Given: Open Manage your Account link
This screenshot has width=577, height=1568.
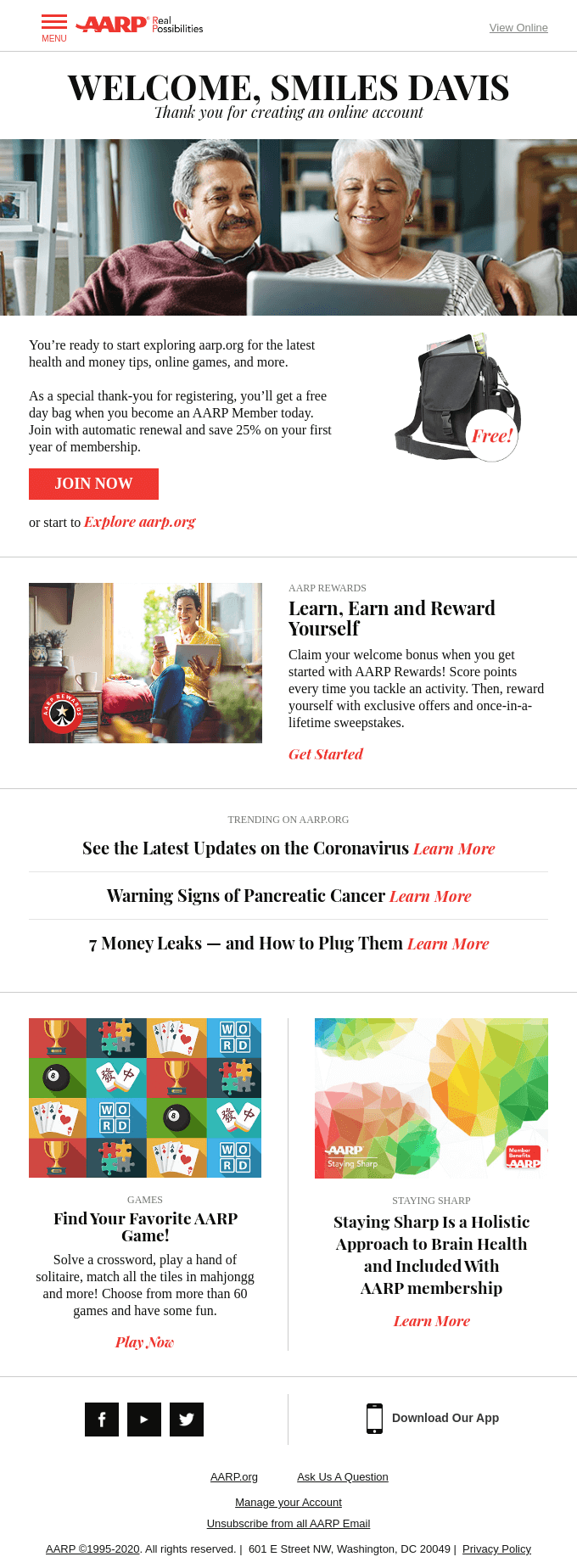Looking at the screenshot, I should point(288,1503).
